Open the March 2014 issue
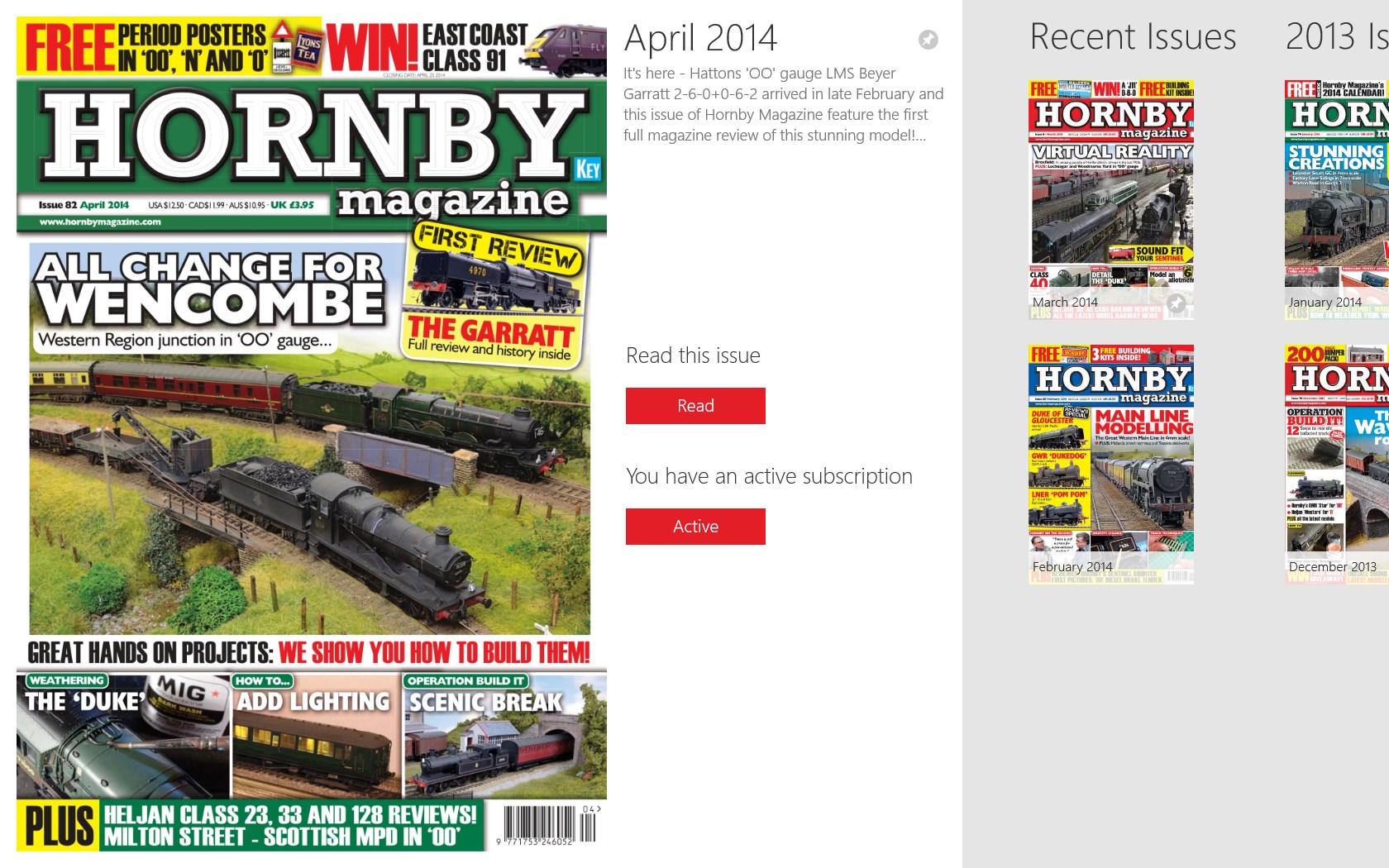The image size is (1389, 868). click(x=1110, y=190)
